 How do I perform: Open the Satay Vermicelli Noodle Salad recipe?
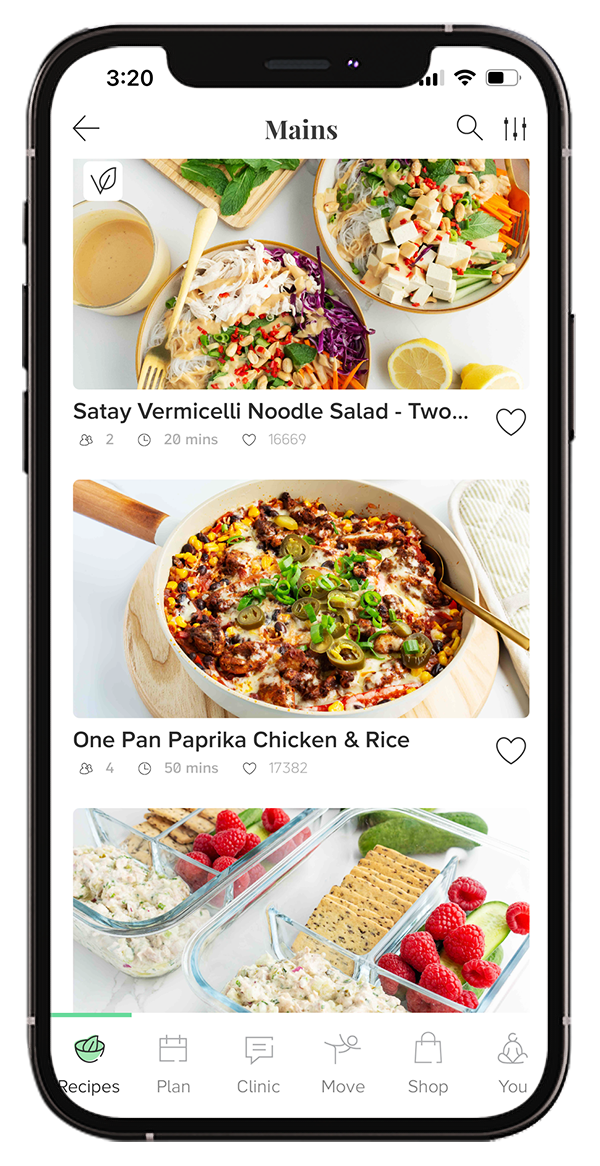[x=300, y=275]
